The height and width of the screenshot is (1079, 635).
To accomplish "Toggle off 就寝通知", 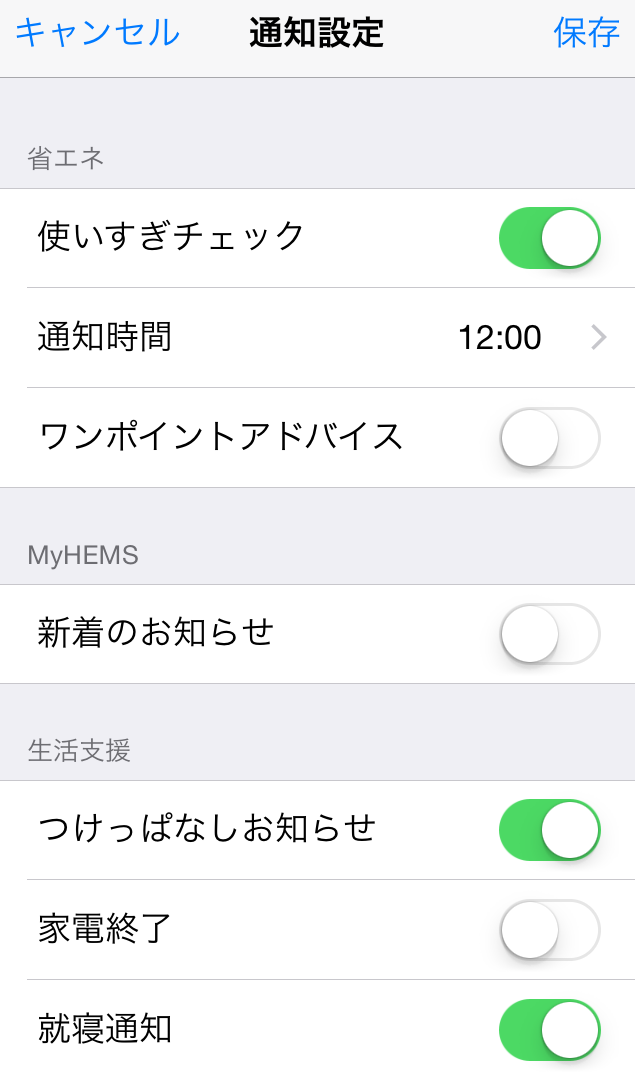I will click(549, 1030).
